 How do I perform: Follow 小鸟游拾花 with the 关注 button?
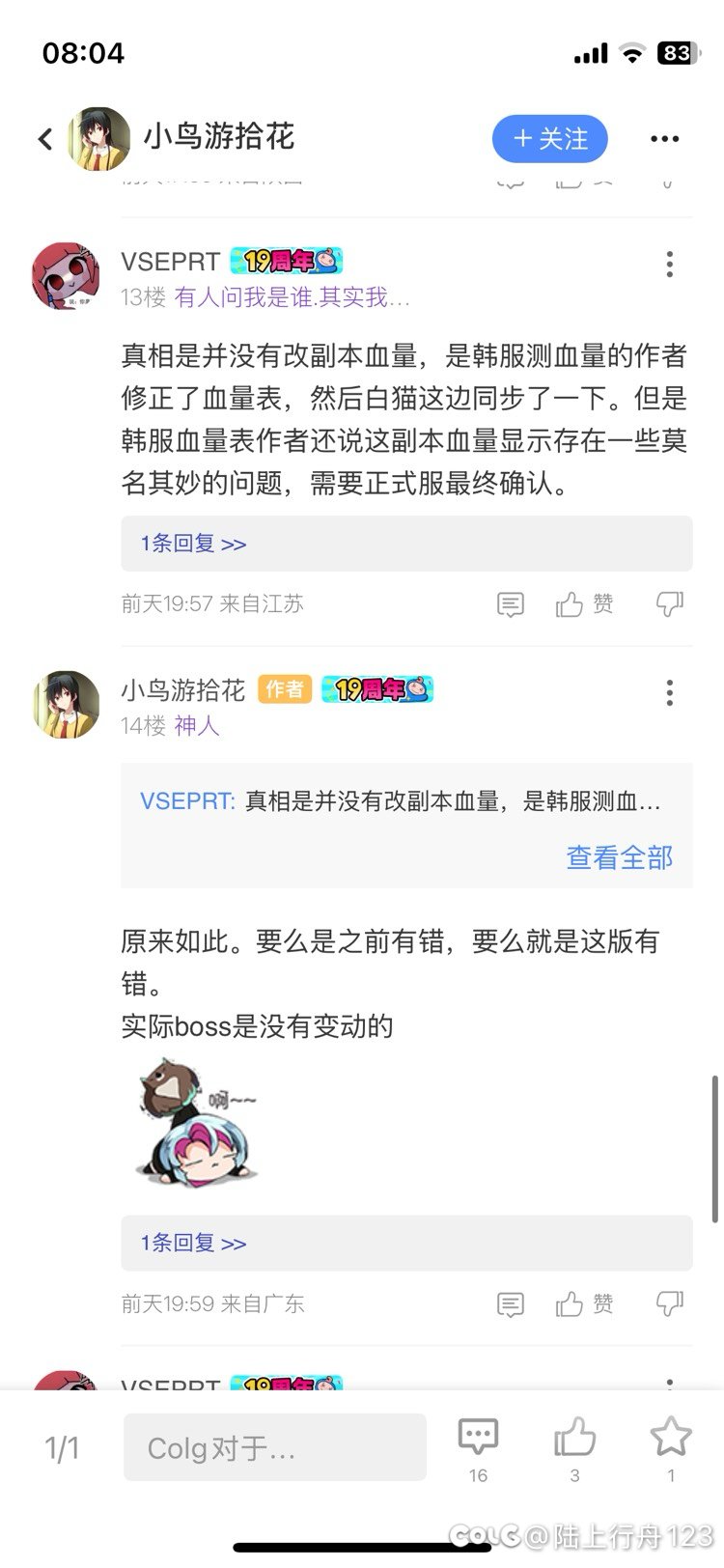550,139
